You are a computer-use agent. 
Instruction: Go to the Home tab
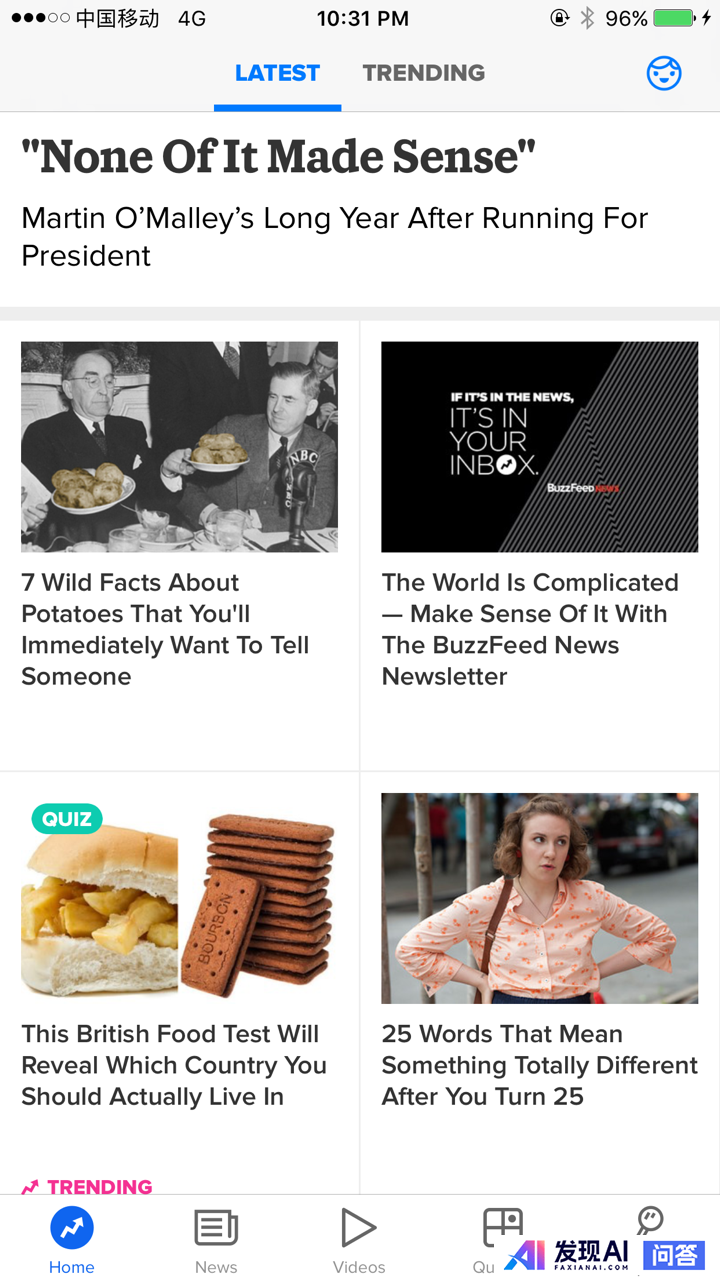pos(72,1240)
